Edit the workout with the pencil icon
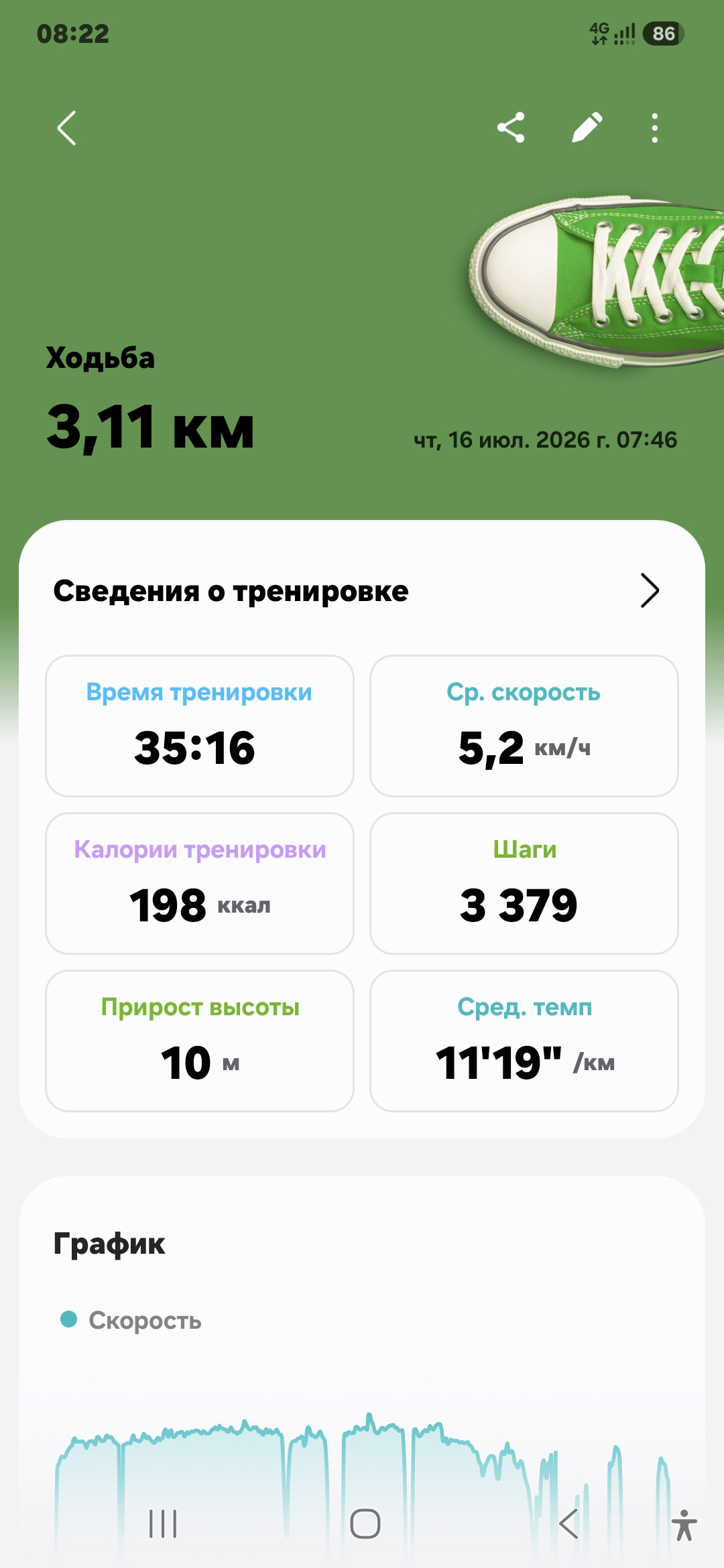The image size is (724, 1568). coord(587,127)
